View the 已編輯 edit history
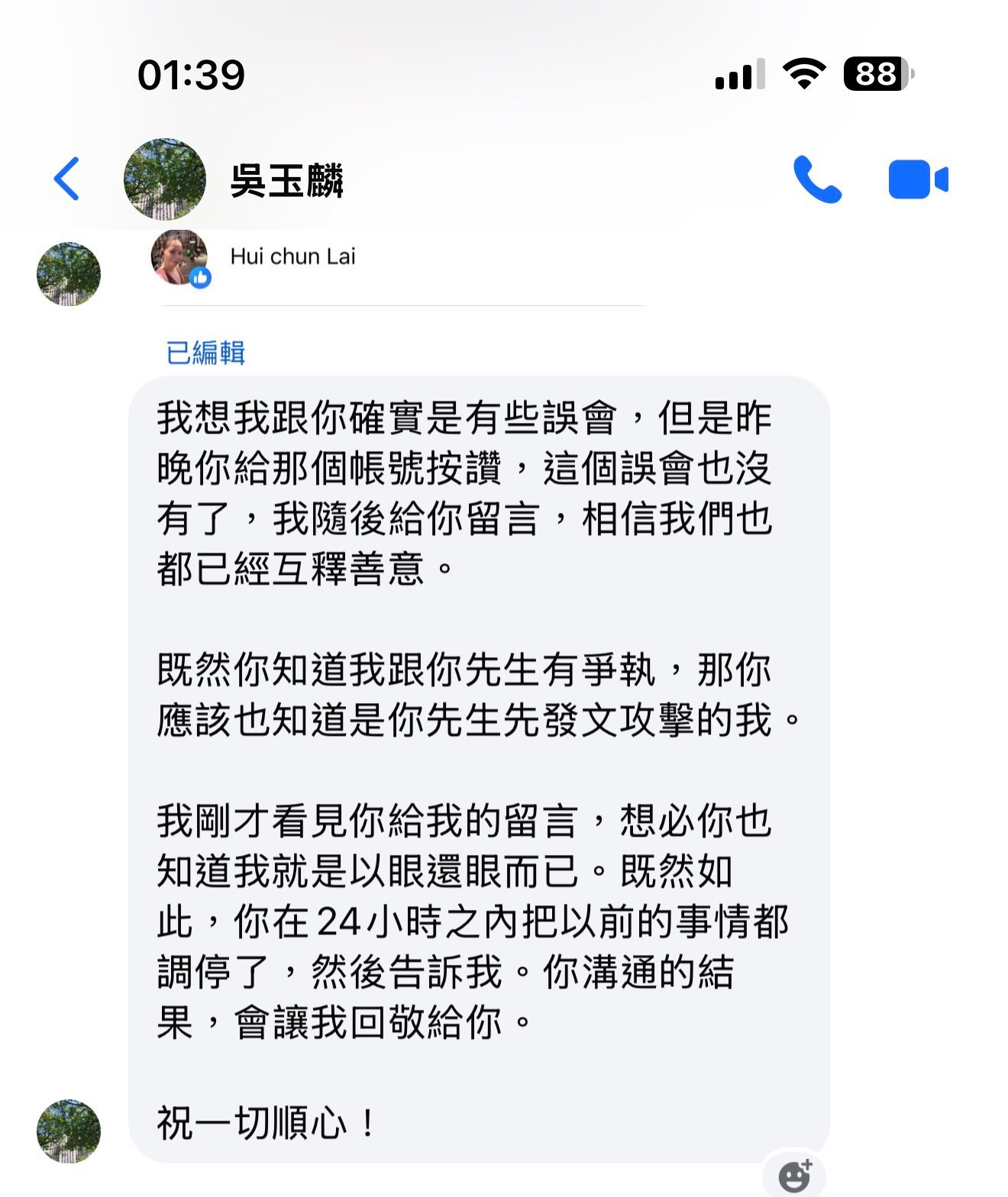This screenshot has height=1197, width=1008. pyautogui.click(x=205, y=353)
